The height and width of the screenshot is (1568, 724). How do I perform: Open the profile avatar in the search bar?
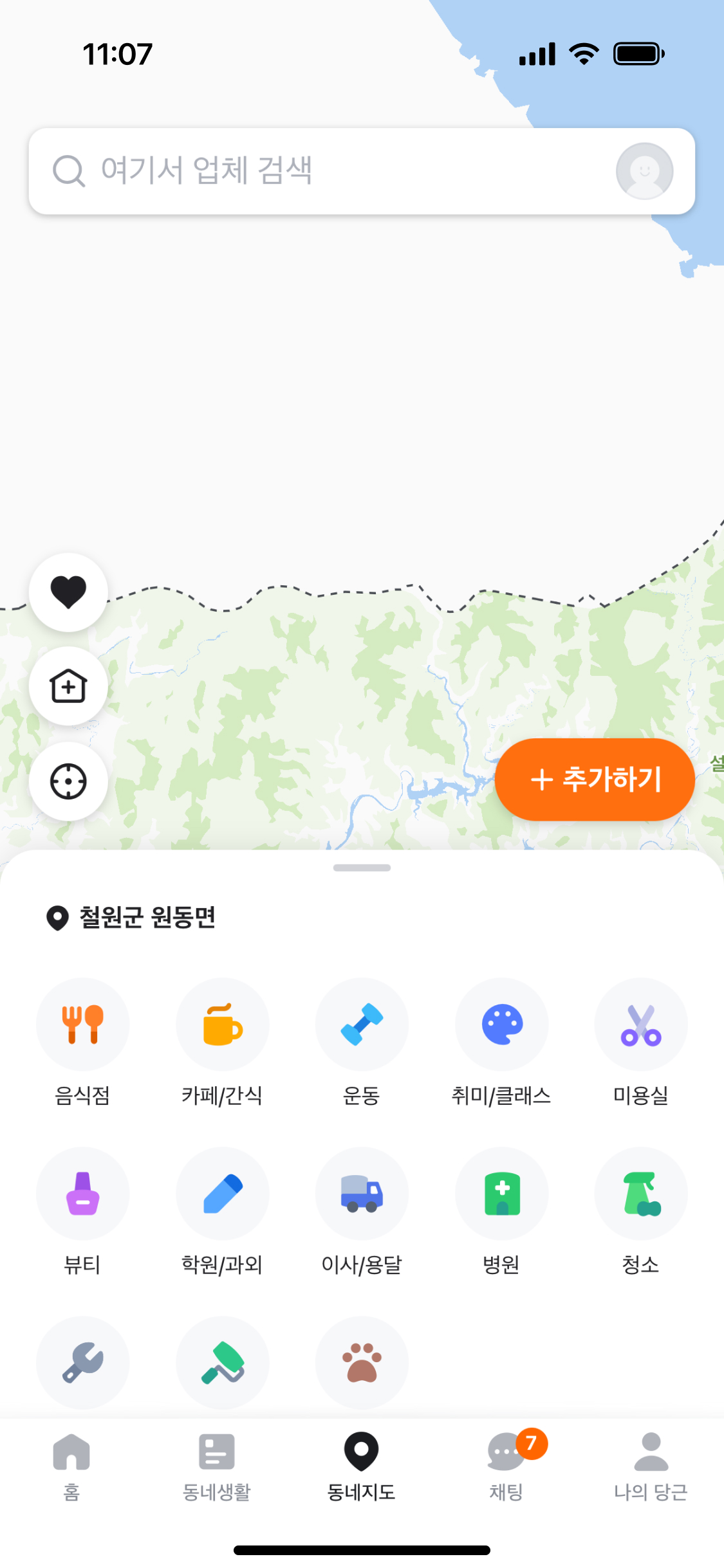click(x=644, y=171)
